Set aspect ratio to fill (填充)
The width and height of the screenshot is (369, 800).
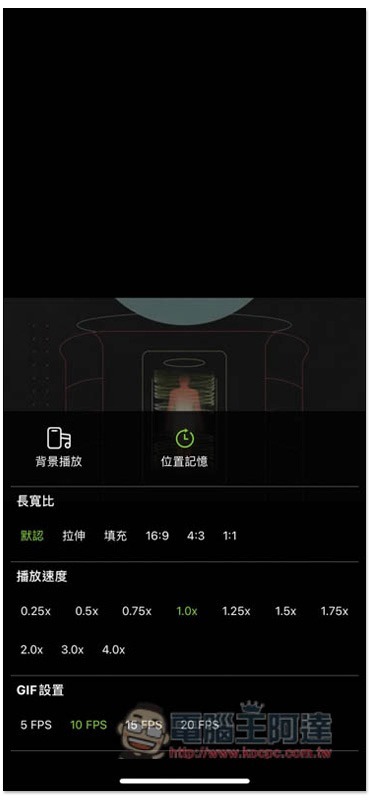tap(116, 536)
